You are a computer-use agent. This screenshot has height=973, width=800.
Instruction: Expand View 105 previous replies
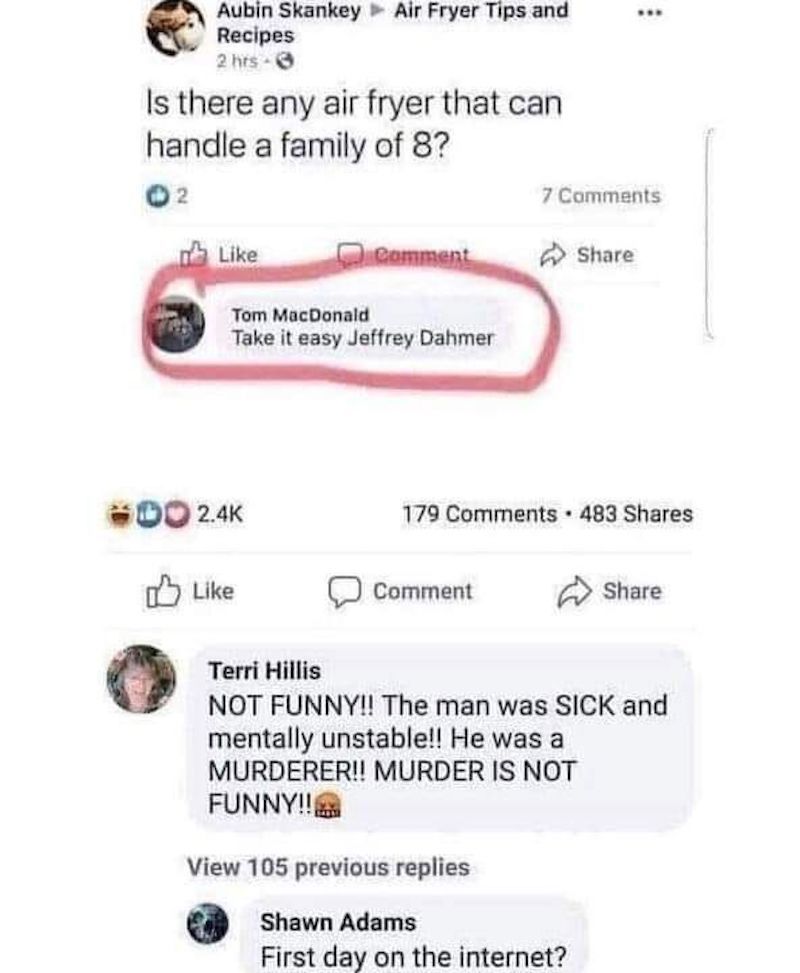tap(328, 867)
